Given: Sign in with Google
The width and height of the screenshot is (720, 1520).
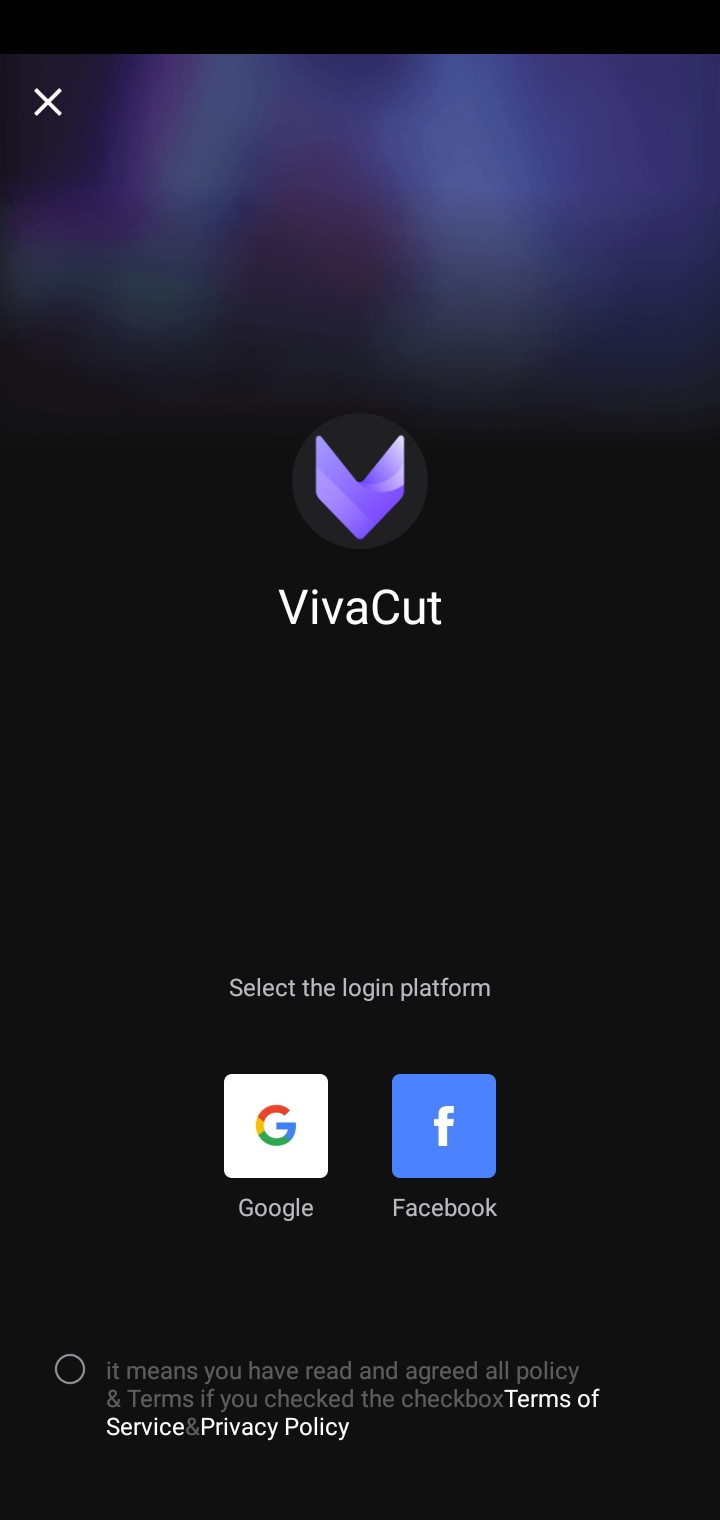Looking at the screenshot, I should 276,1126.
